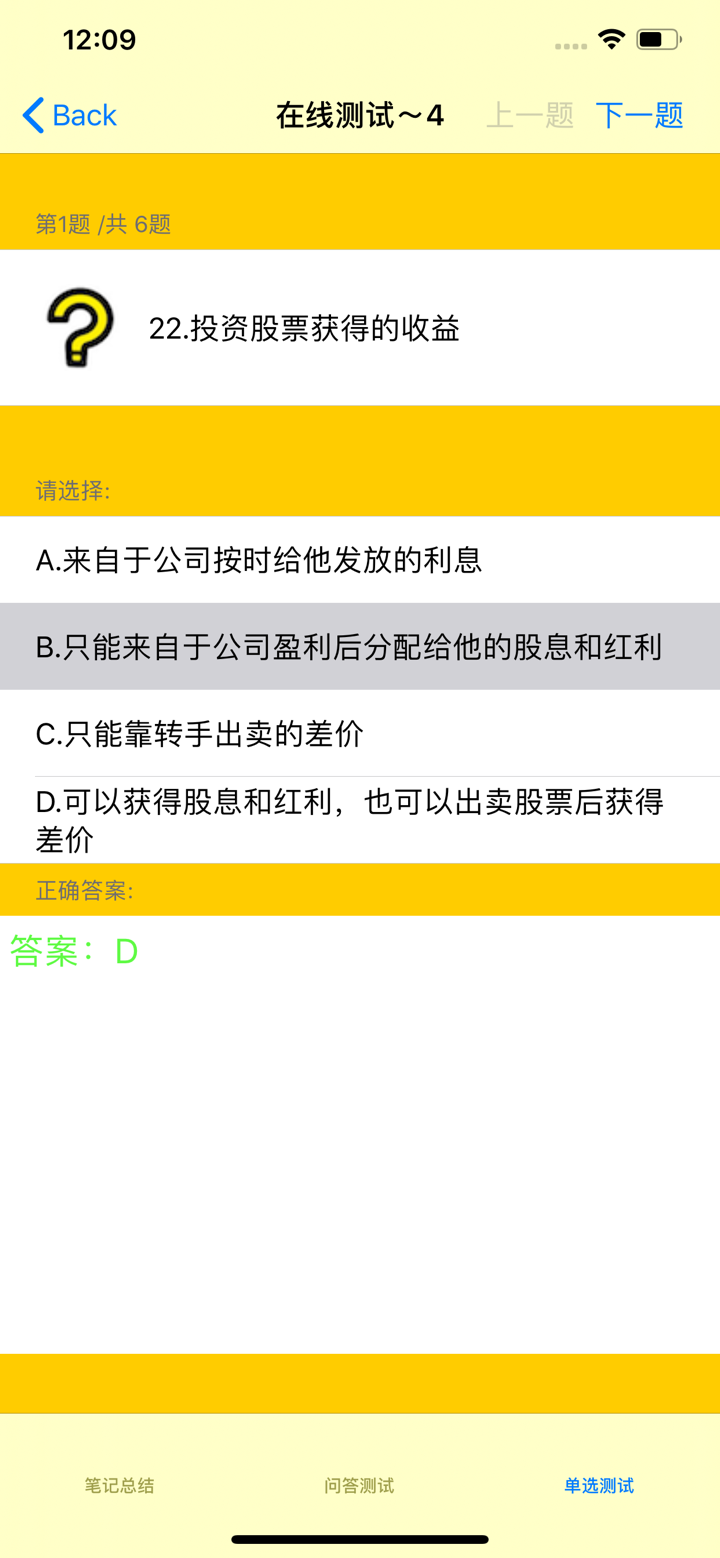Select the active 单选测试 tab

(598, 1485)
